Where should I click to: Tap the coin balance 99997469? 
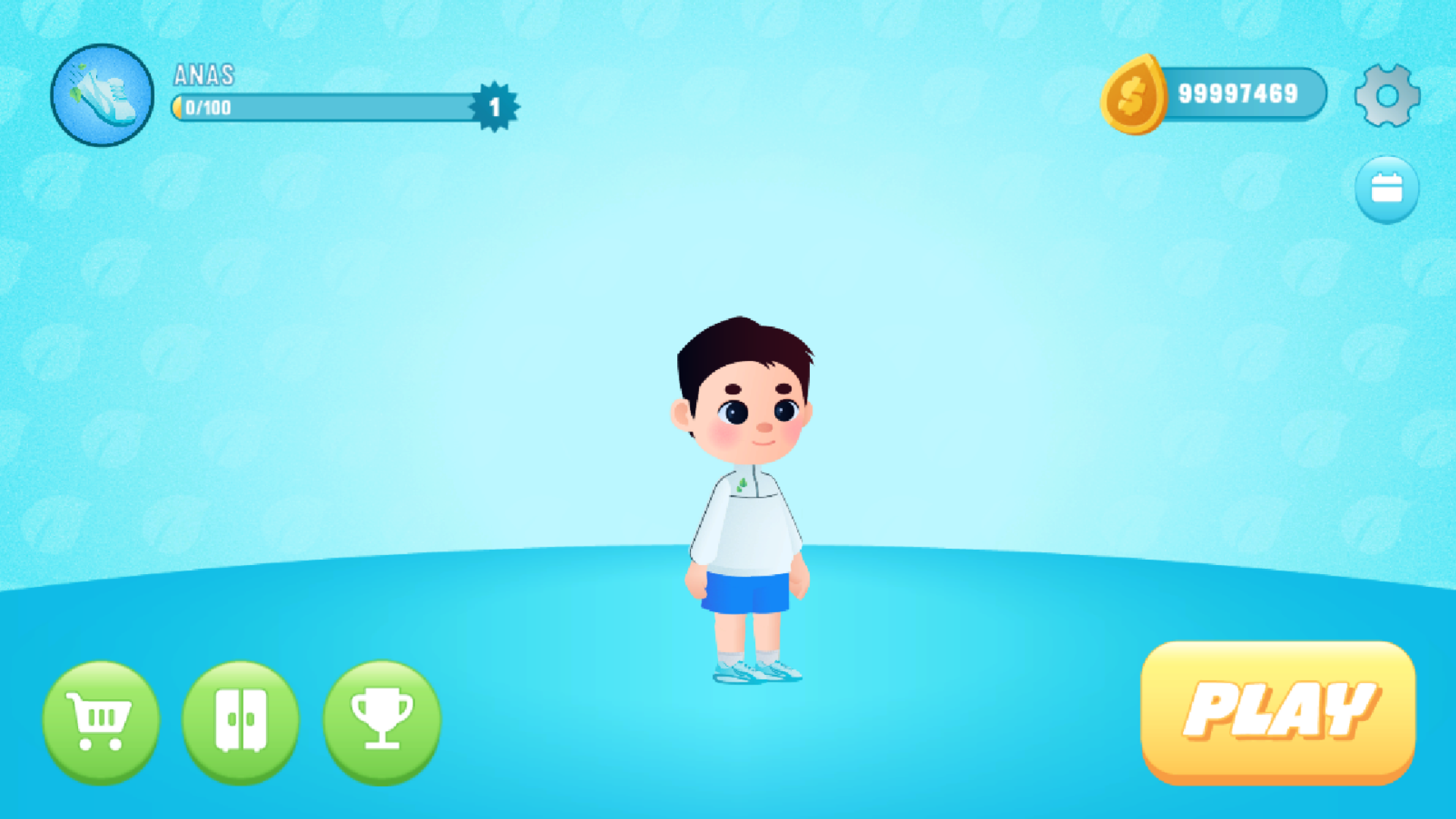(1238, 94)
